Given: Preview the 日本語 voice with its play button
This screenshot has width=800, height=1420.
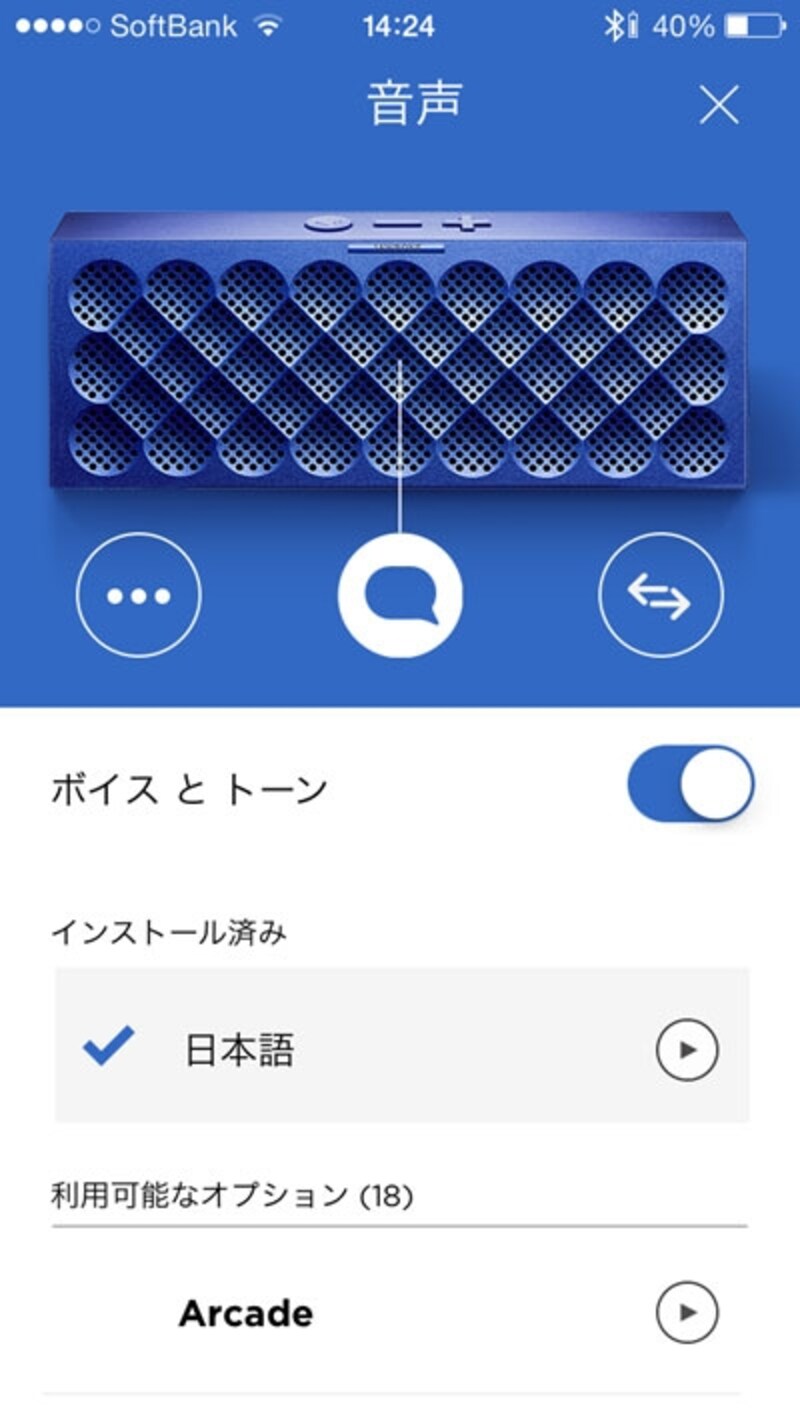Looking at the screenshot, I should tap(689, 1050).
